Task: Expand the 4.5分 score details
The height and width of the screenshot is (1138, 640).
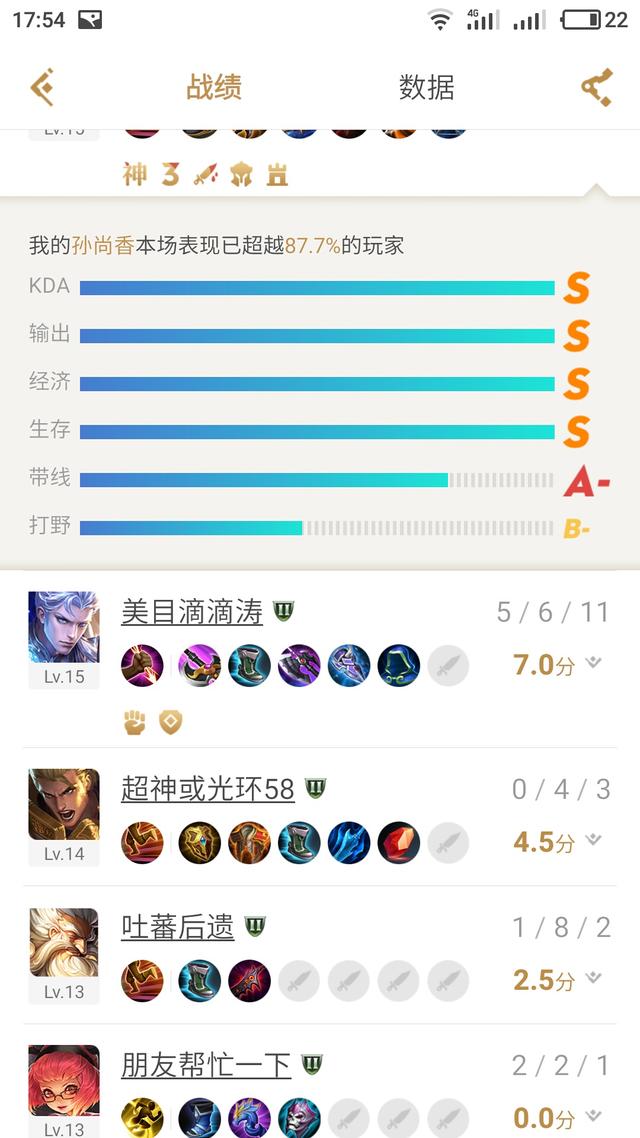Action: coord(593,841)
